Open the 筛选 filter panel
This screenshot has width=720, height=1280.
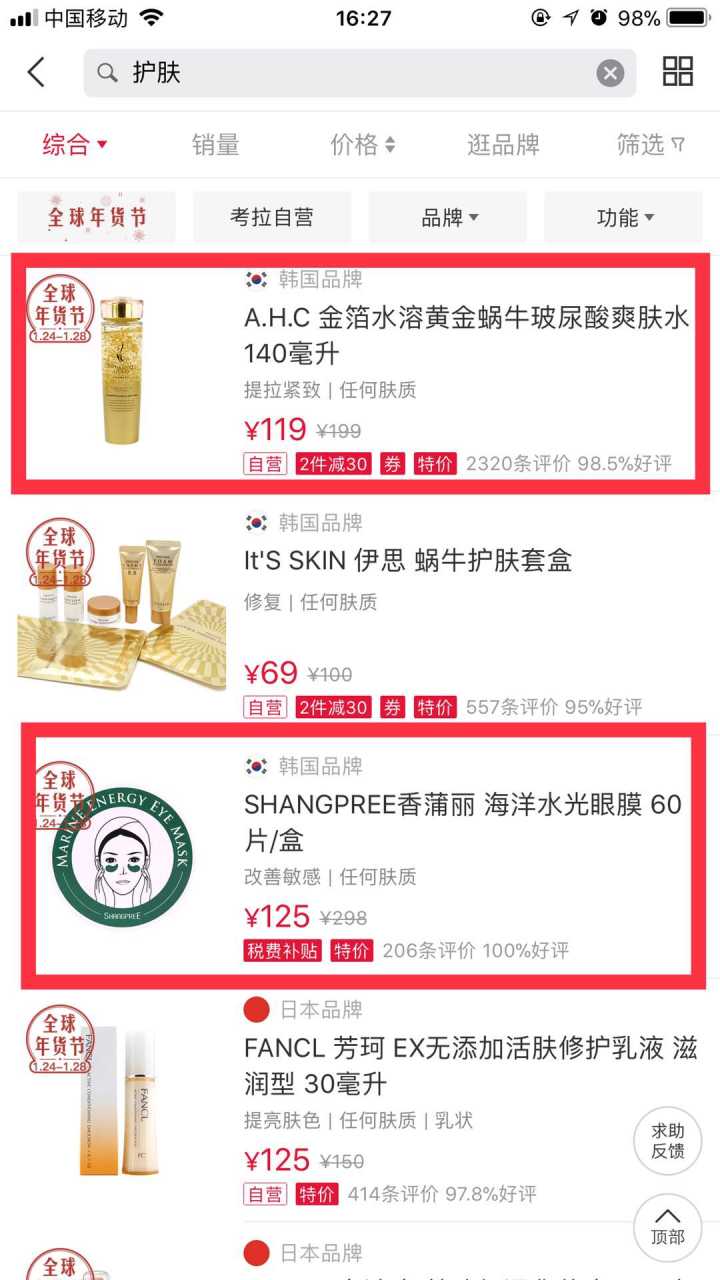tap(650, 145)
